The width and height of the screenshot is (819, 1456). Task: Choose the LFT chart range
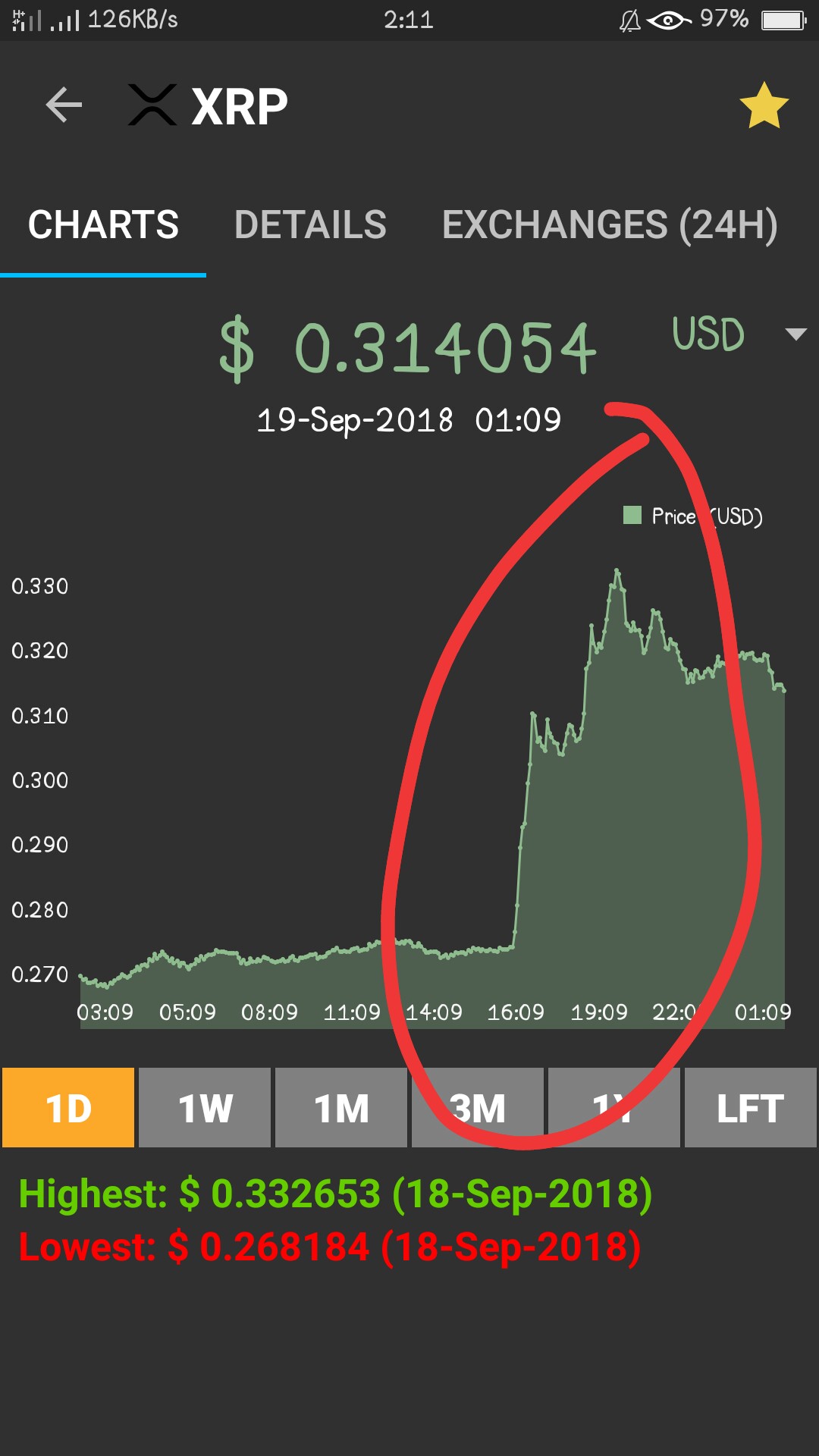click(x=750, y=1108)
